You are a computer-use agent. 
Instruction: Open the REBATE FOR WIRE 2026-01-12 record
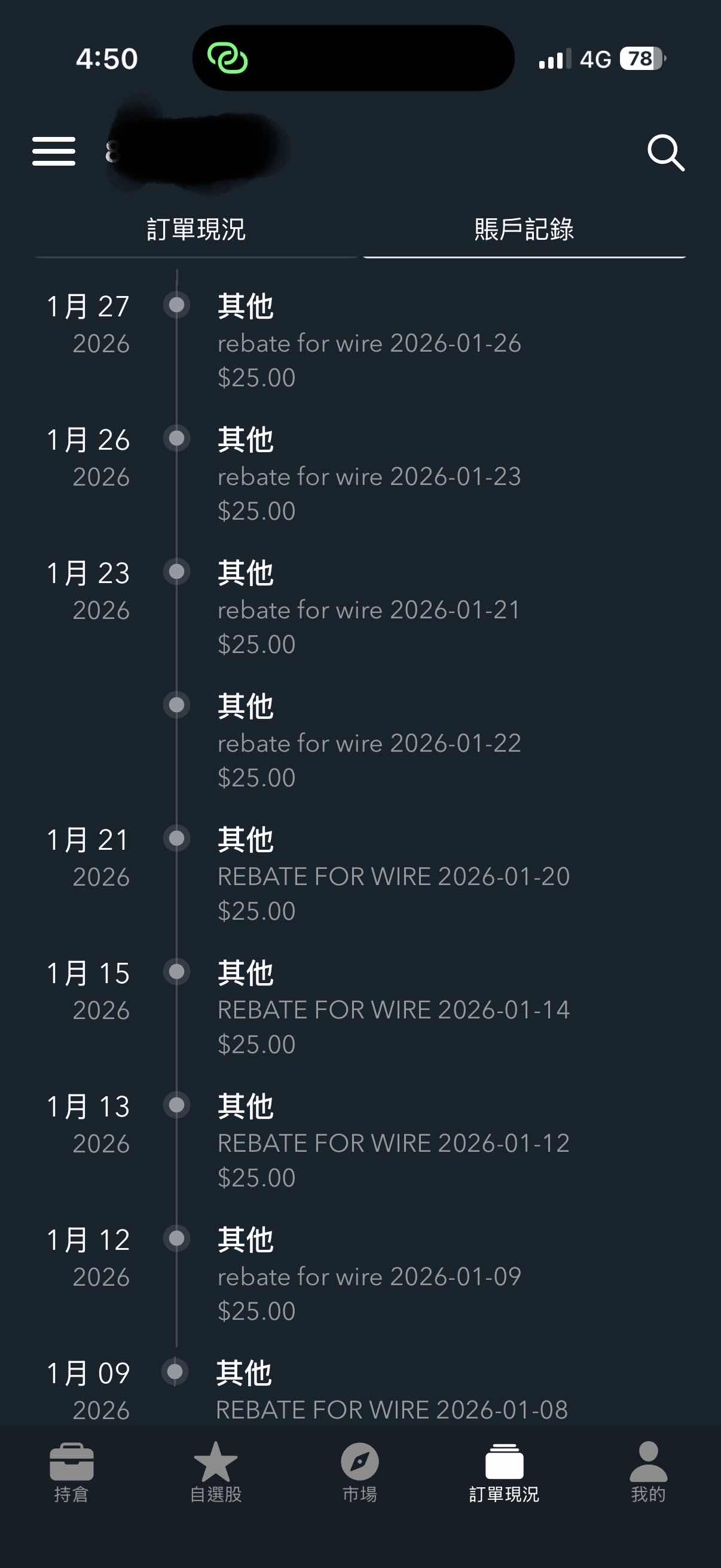(x=393, y=1143)
